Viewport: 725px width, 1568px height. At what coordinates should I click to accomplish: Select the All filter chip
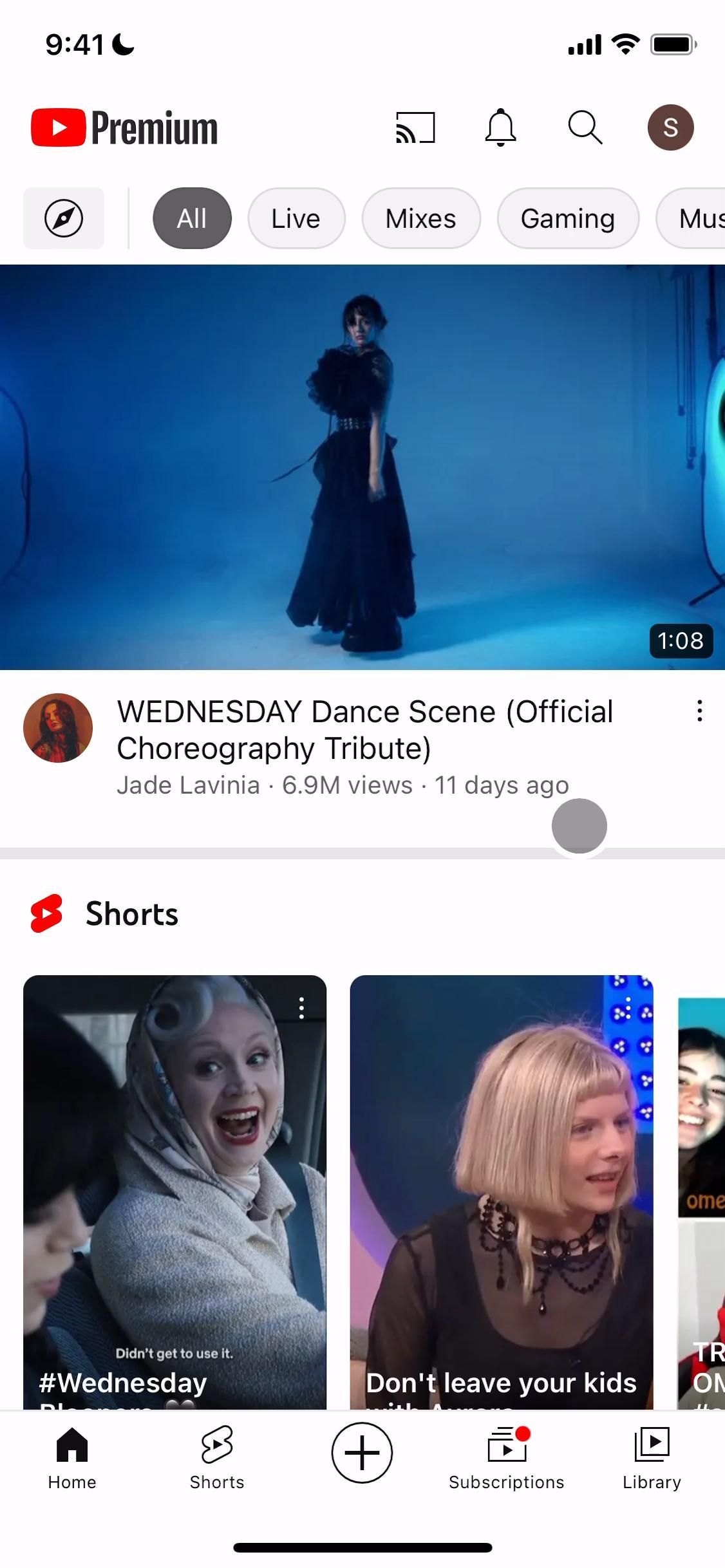pyautogui.click(x=192, y=218)
